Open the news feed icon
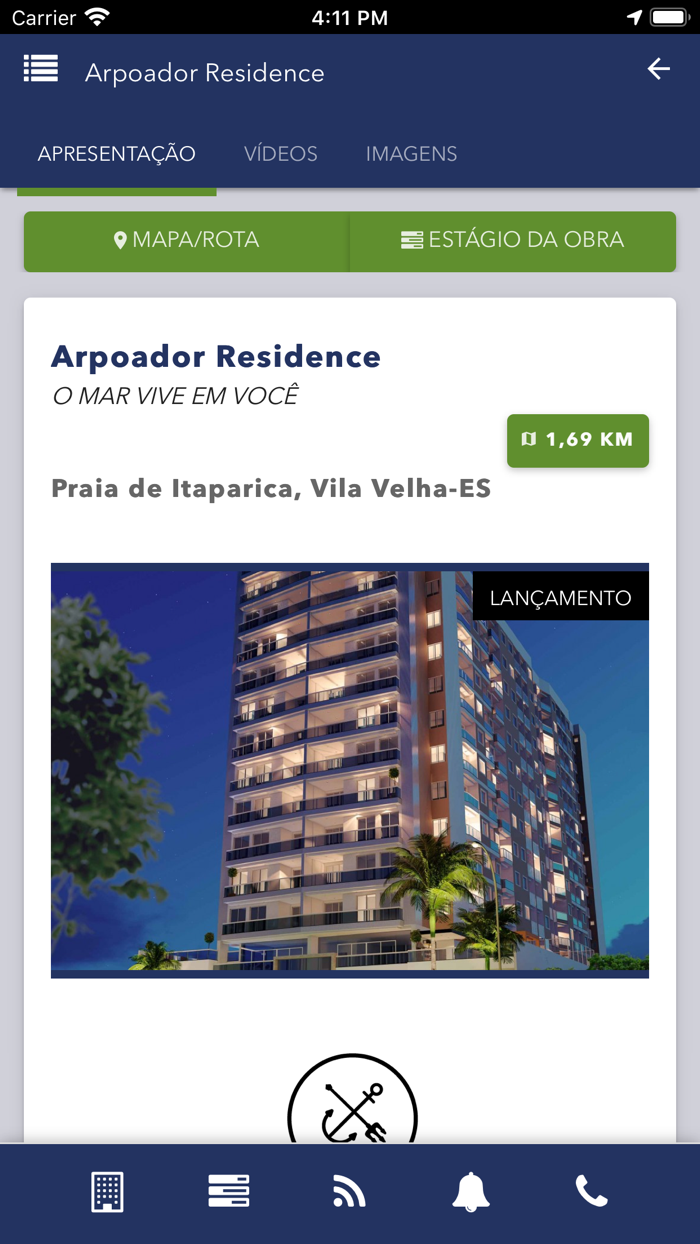Image resolution: width=700 pixels, height=1244 pixels. point(349,1192)
